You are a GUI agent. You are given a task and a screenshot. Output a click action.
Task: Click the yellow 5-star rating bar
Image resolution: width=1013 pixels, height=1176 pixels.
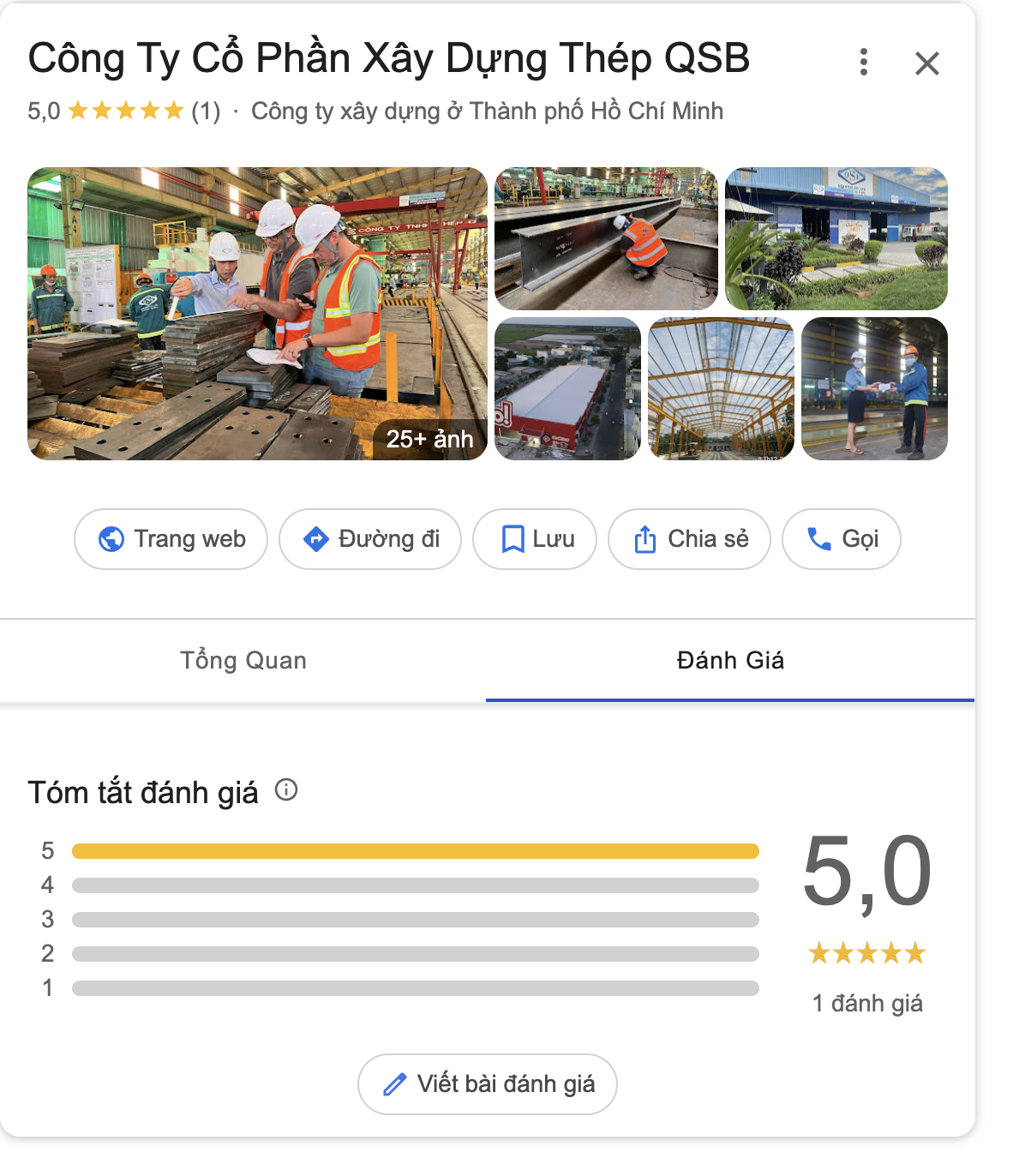pos(415,850)
